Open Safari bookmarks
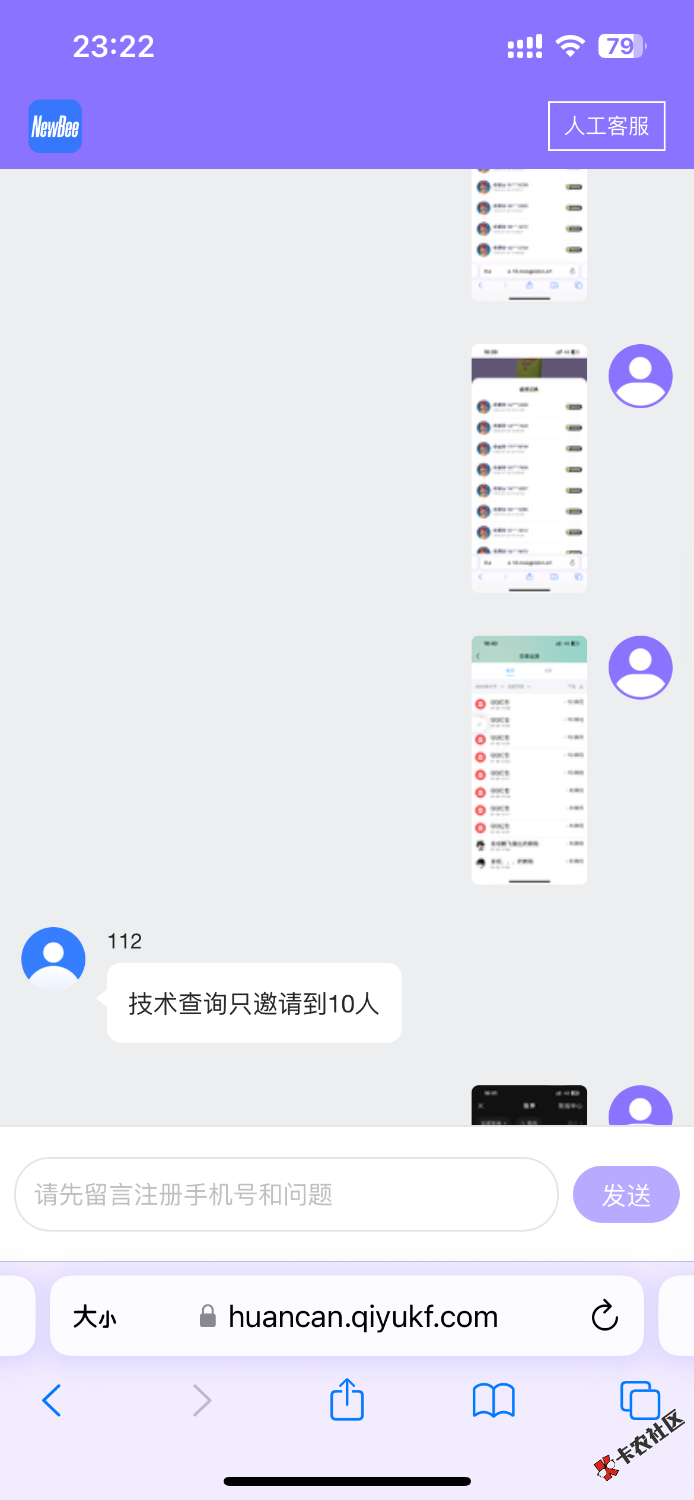Viewport: 694px width, 1500px height. (493, 1400)
